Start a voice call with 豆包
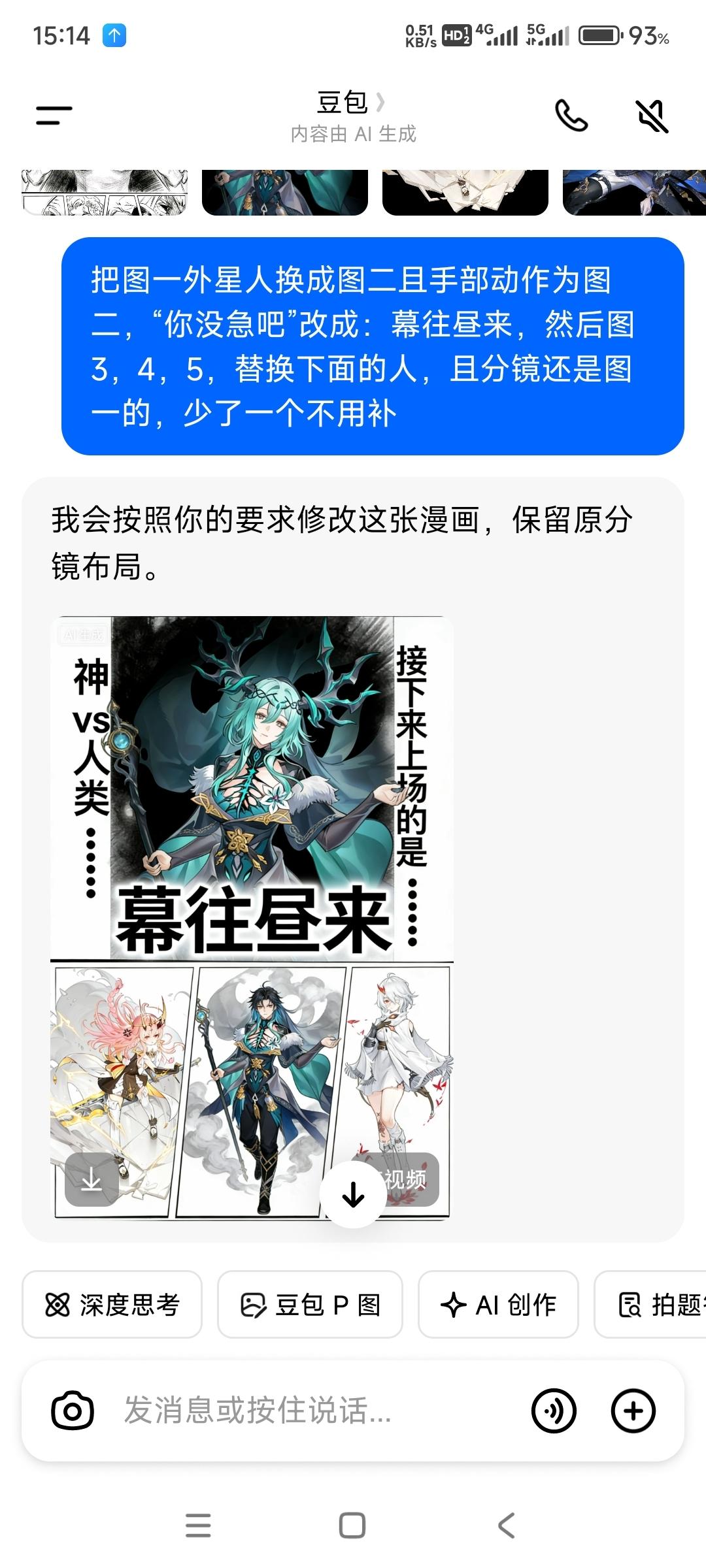The width and height of the screenshot is (706, 1568). (571, 116)
